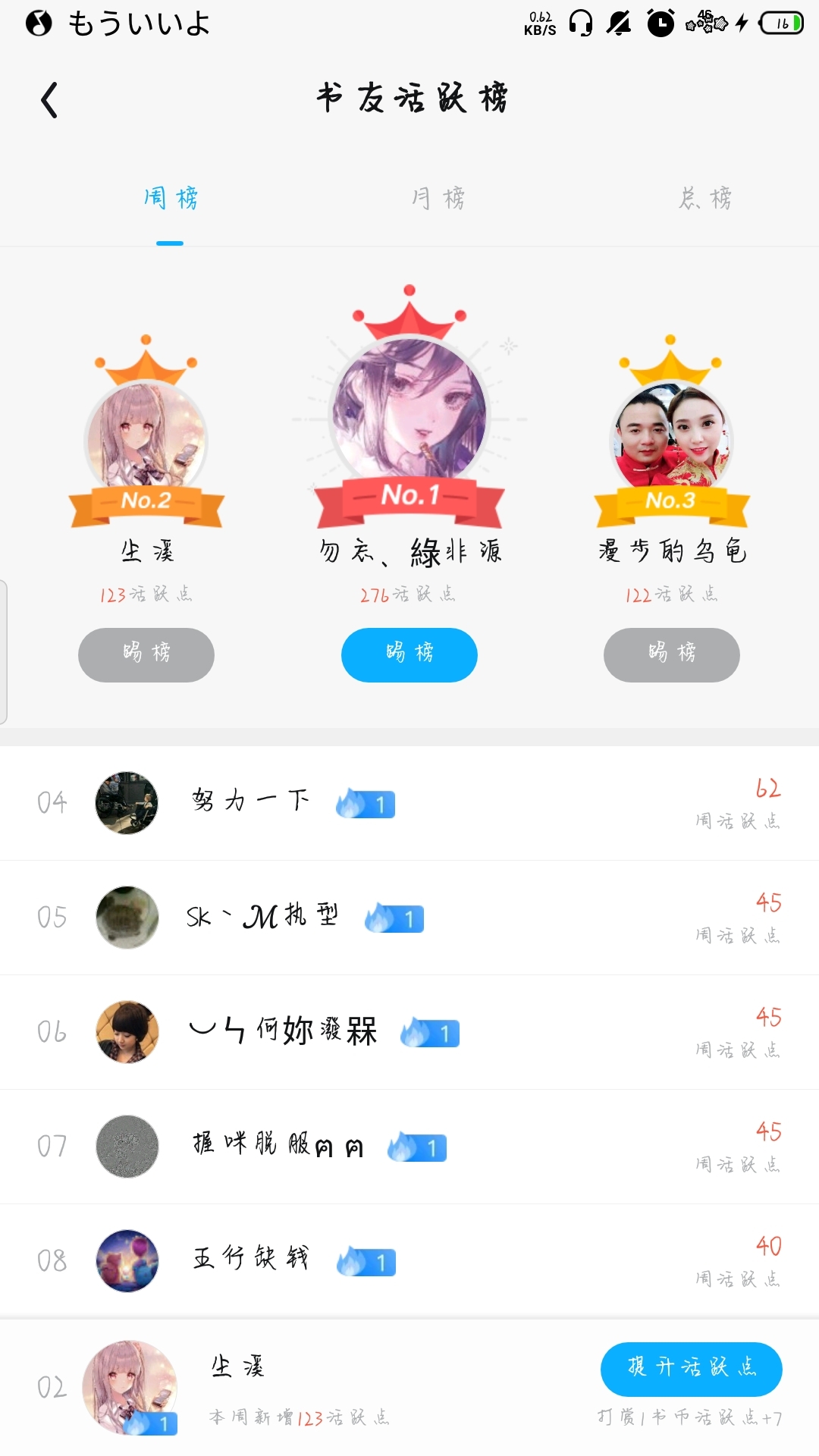This screenshot has width=819, height=1456.
Task: Open rank 07 user 握咪脱服冈冈
Action: click(x=278, y=1145)
